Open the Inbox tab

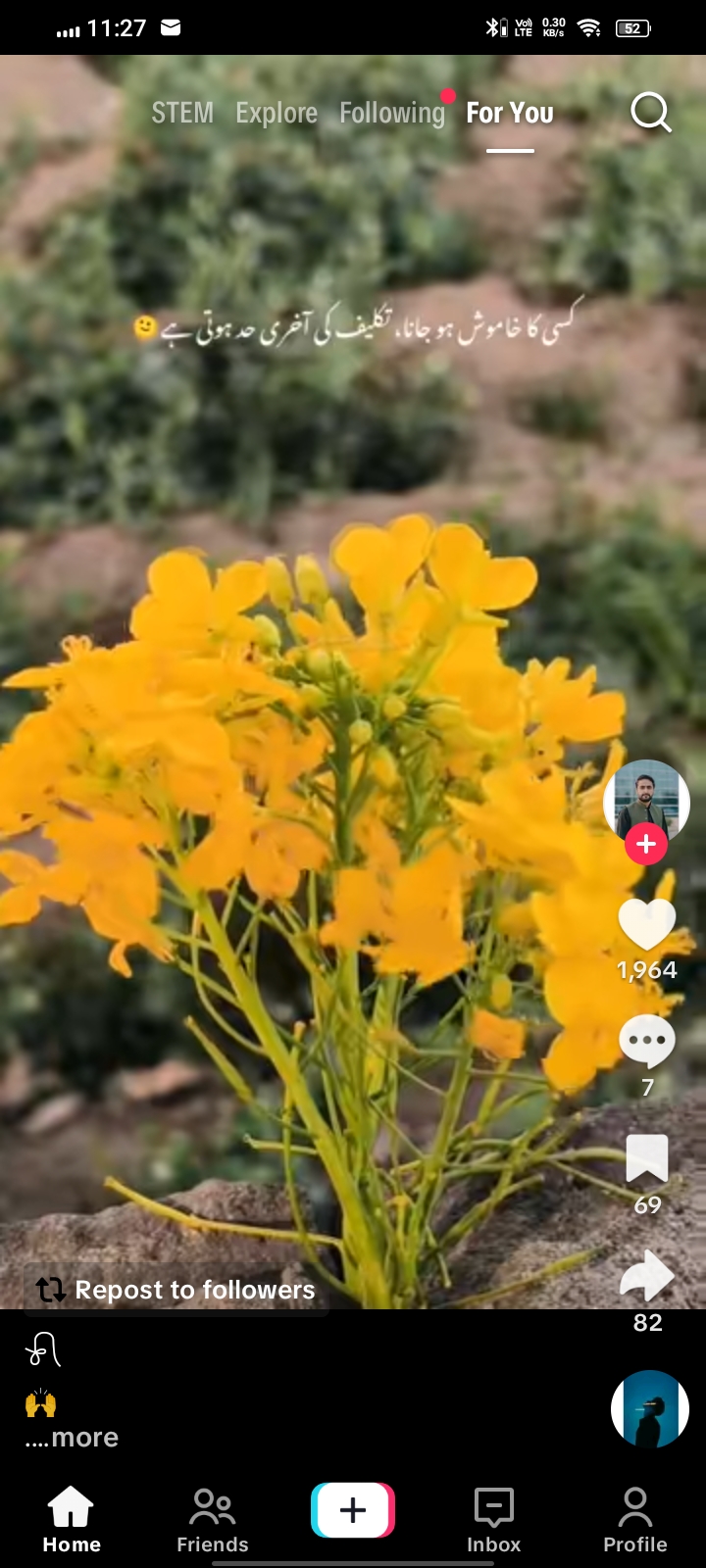pyautogui.click(x=493, y=1519)
